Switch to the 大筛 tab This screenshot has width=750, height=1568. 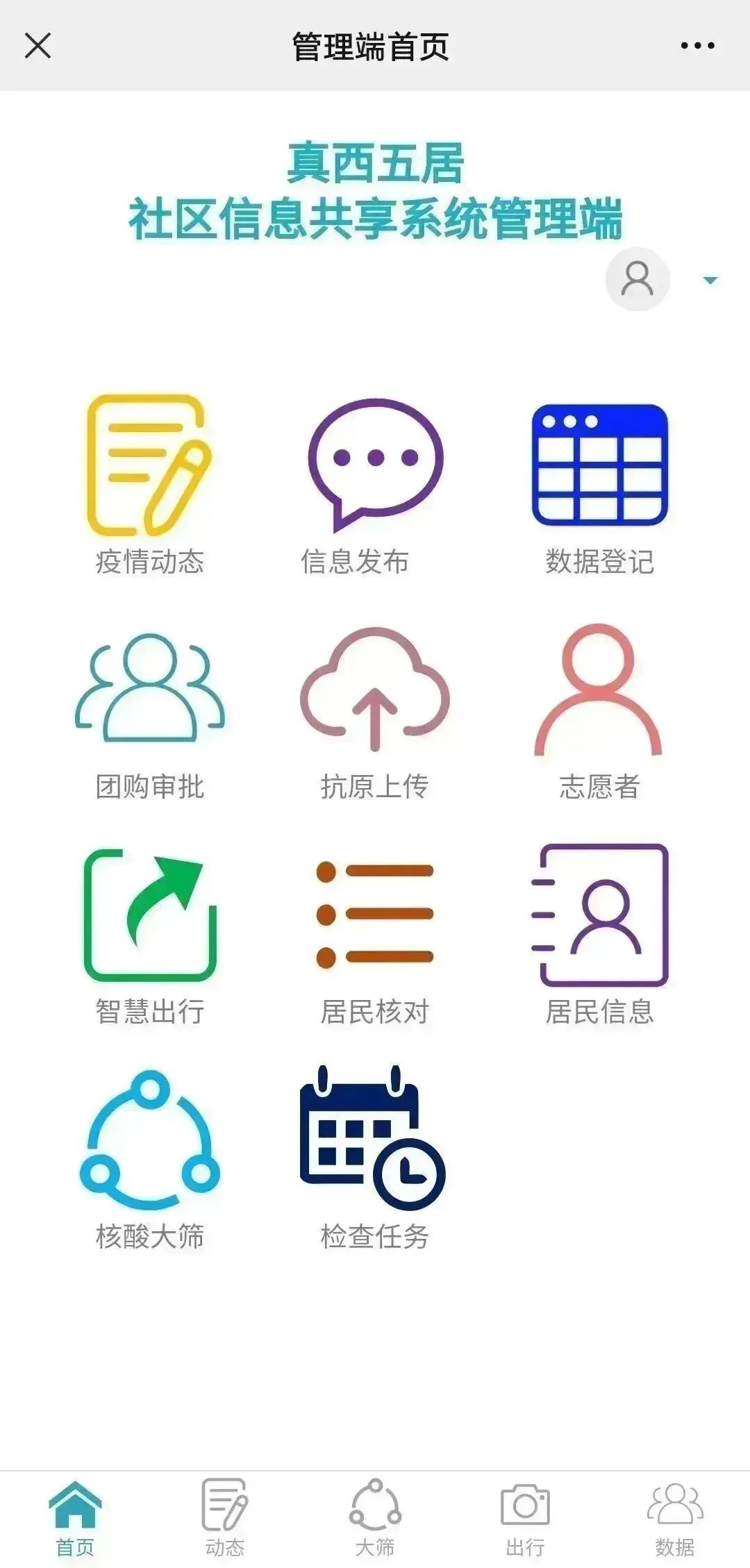375,1517
